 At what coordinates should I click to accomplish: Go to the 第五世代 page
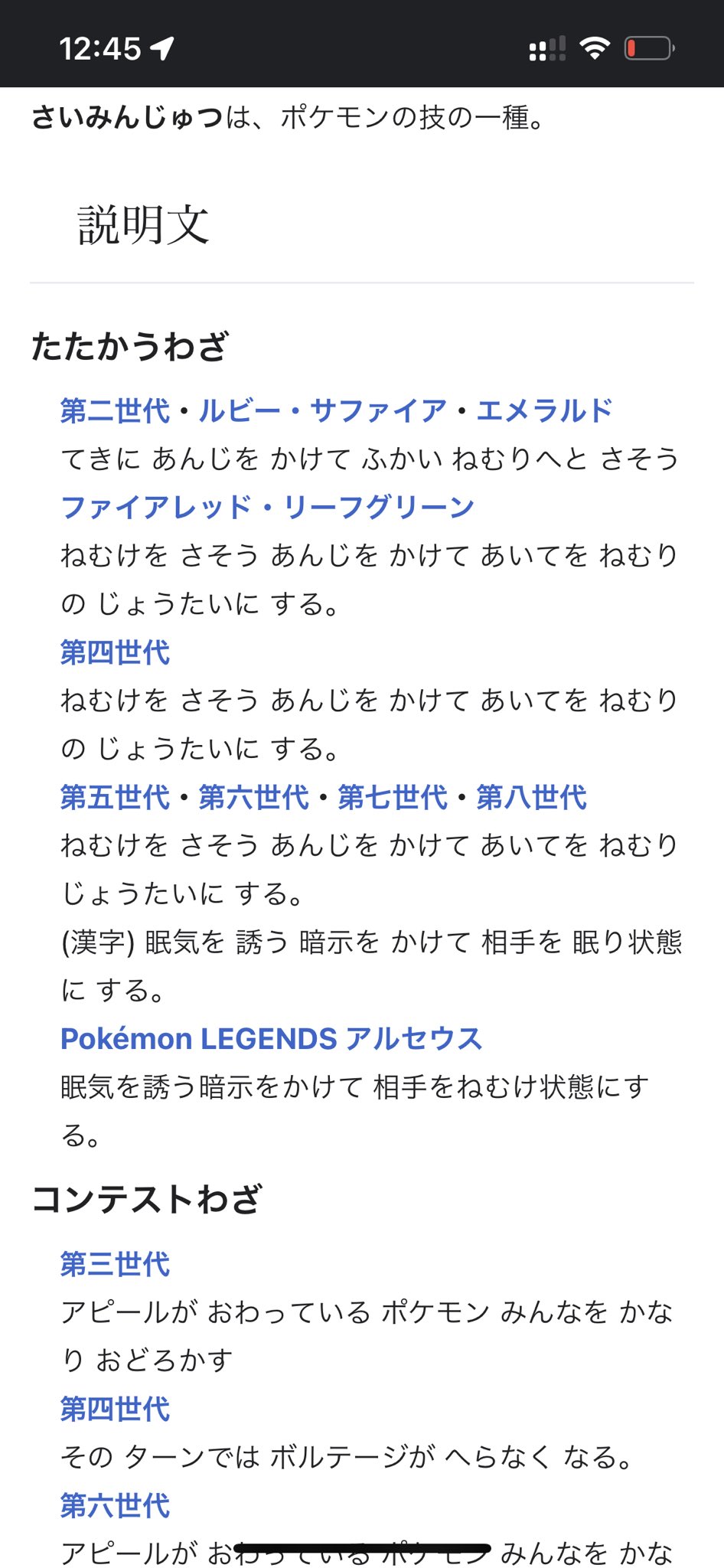pyautogui.click(x=115, y=797)
